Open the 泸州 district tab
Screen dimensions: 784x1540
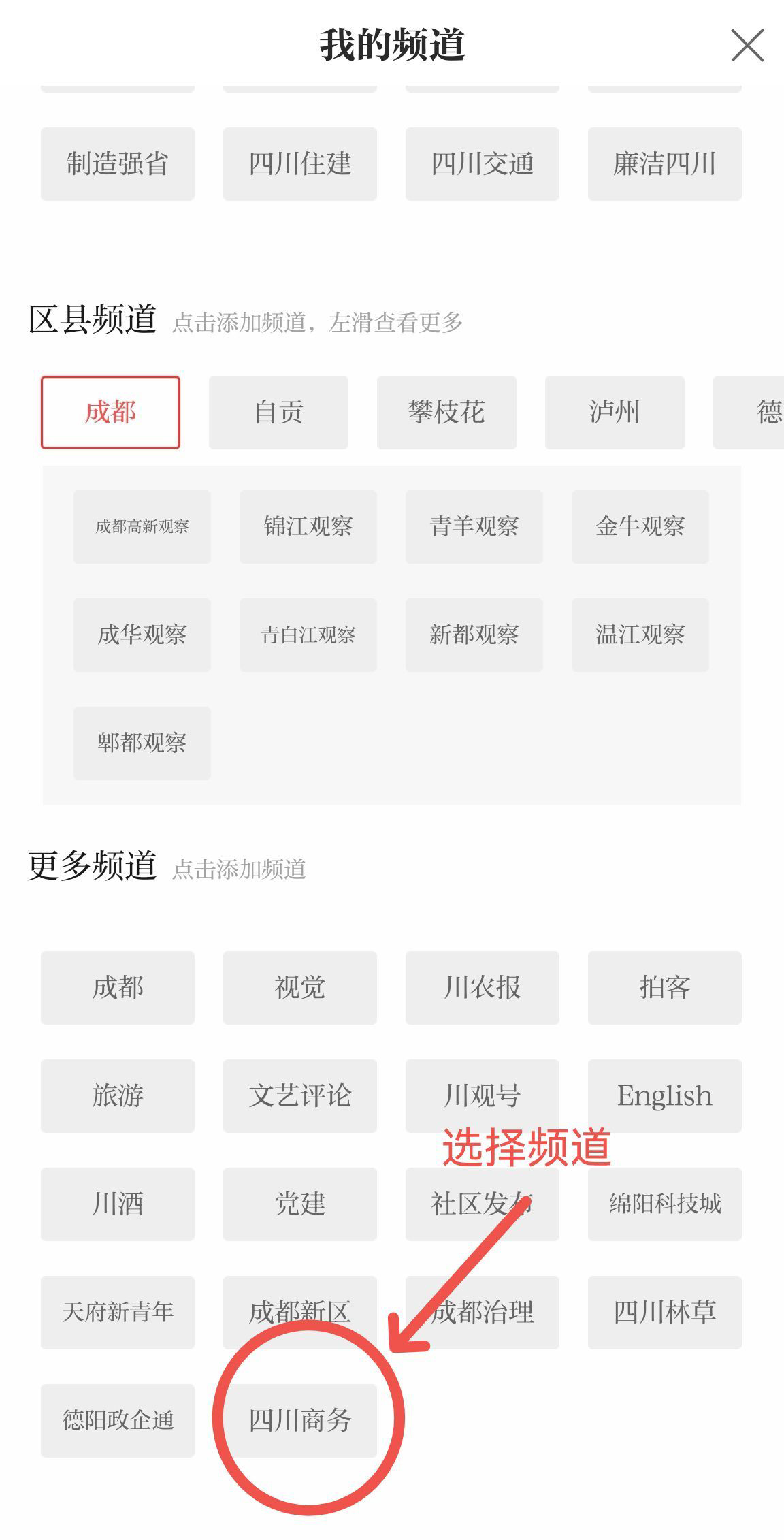point(614,413)
